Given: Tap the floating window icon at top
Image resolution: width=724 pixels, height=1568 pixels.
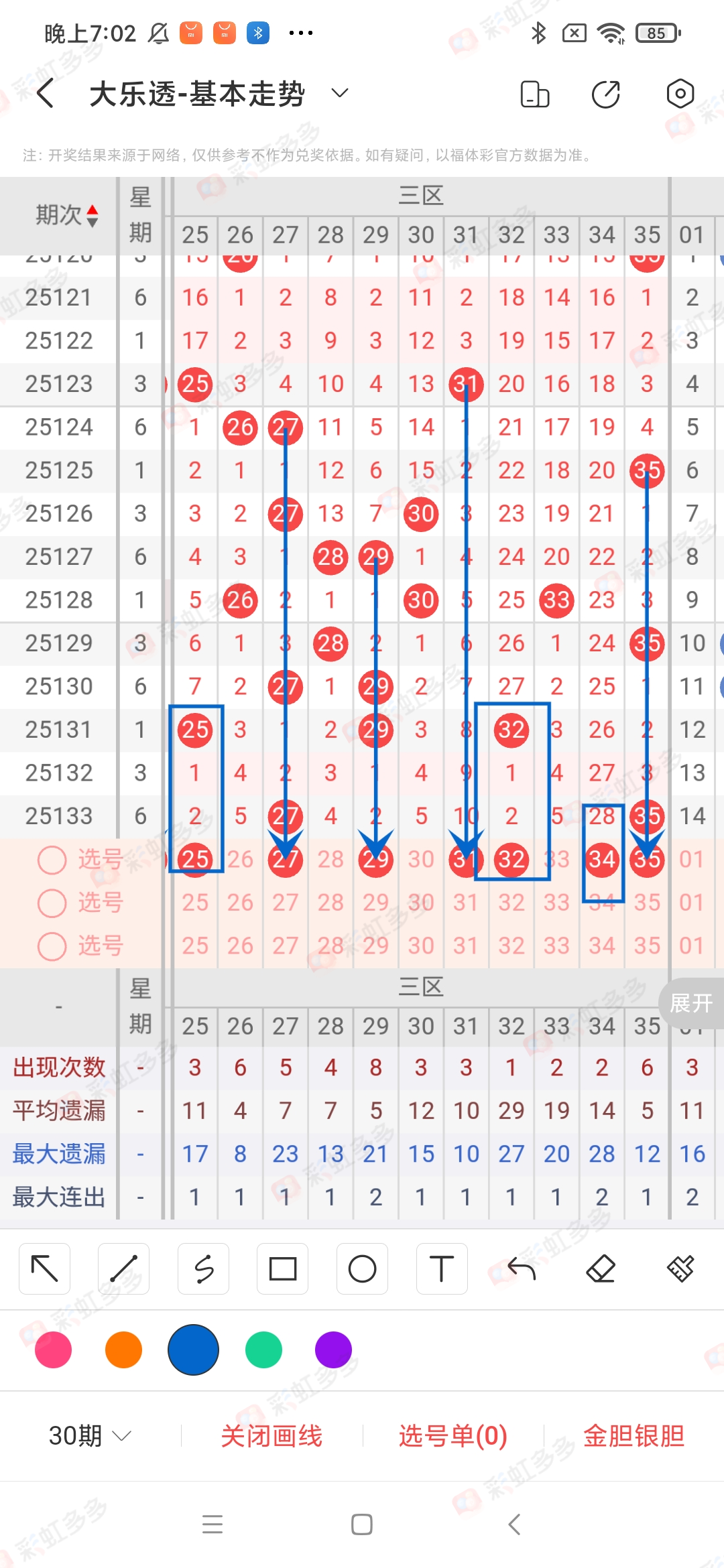Looking at the screenshot, I should tap(533, 94).
